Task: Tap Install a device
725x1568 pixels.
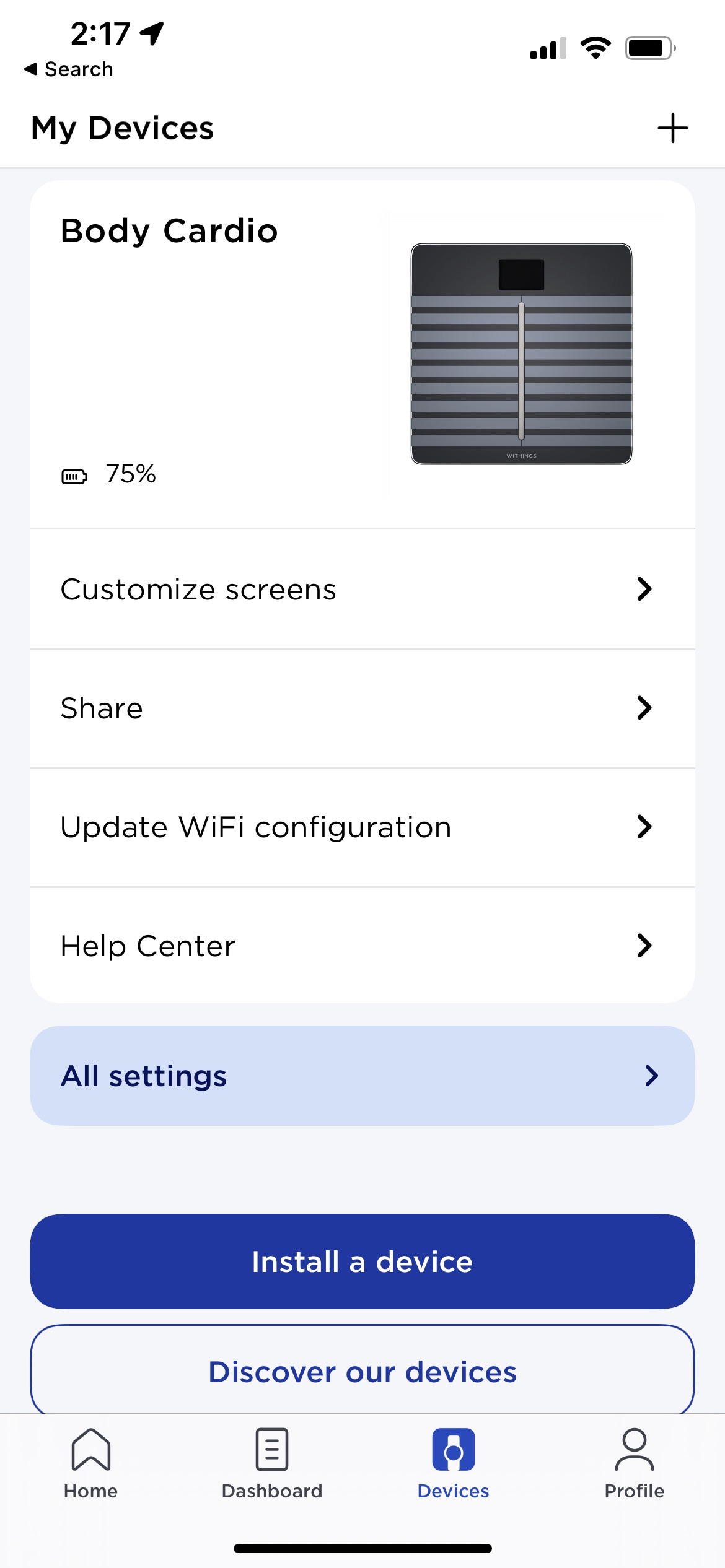Action: [362, 1261]
